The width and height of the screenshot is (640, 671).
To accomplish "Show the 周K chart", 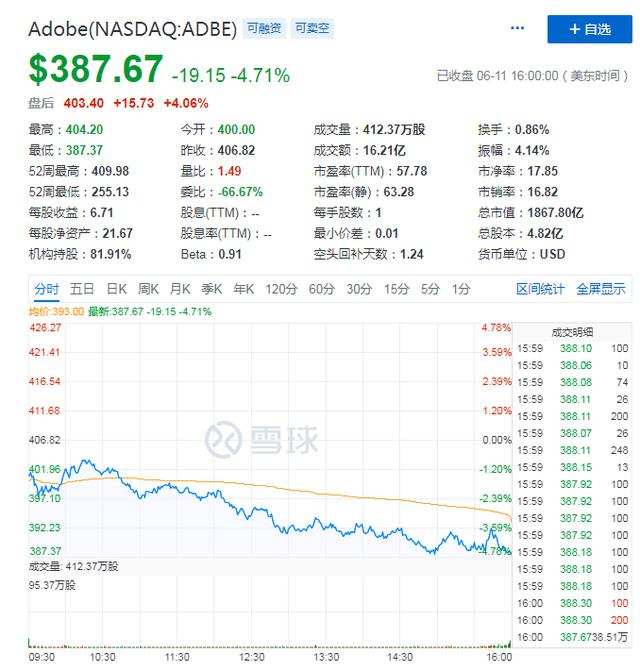I will click(x=149, y=289).
